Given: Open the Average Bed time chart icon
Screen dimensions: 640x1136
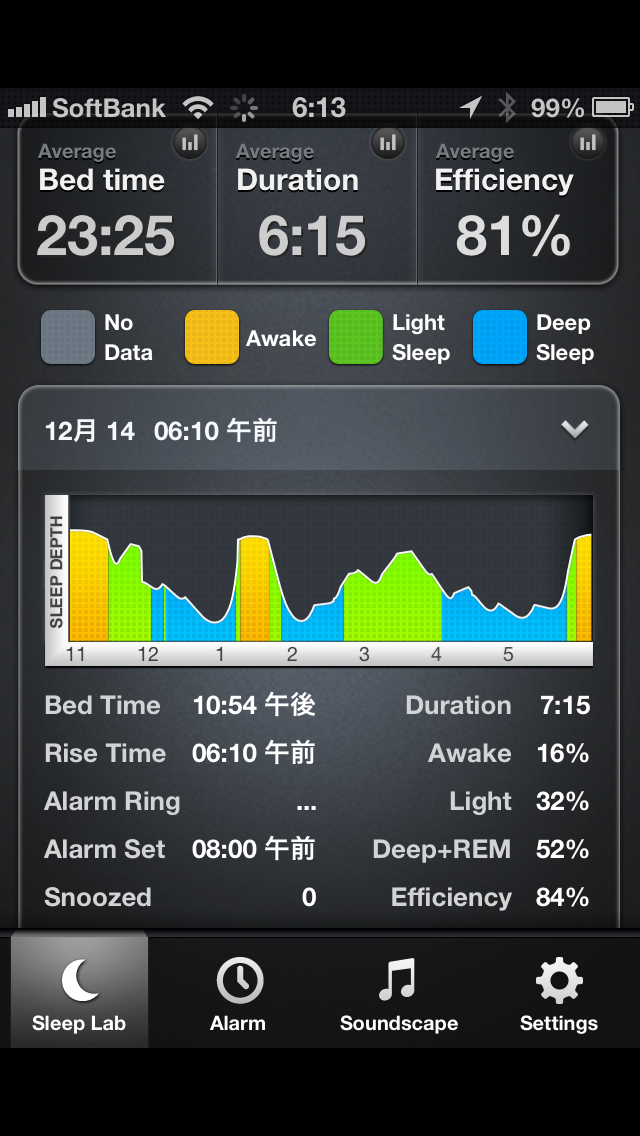Looking at the screenshot, I should pyautogui.click(x=188, y=143).
